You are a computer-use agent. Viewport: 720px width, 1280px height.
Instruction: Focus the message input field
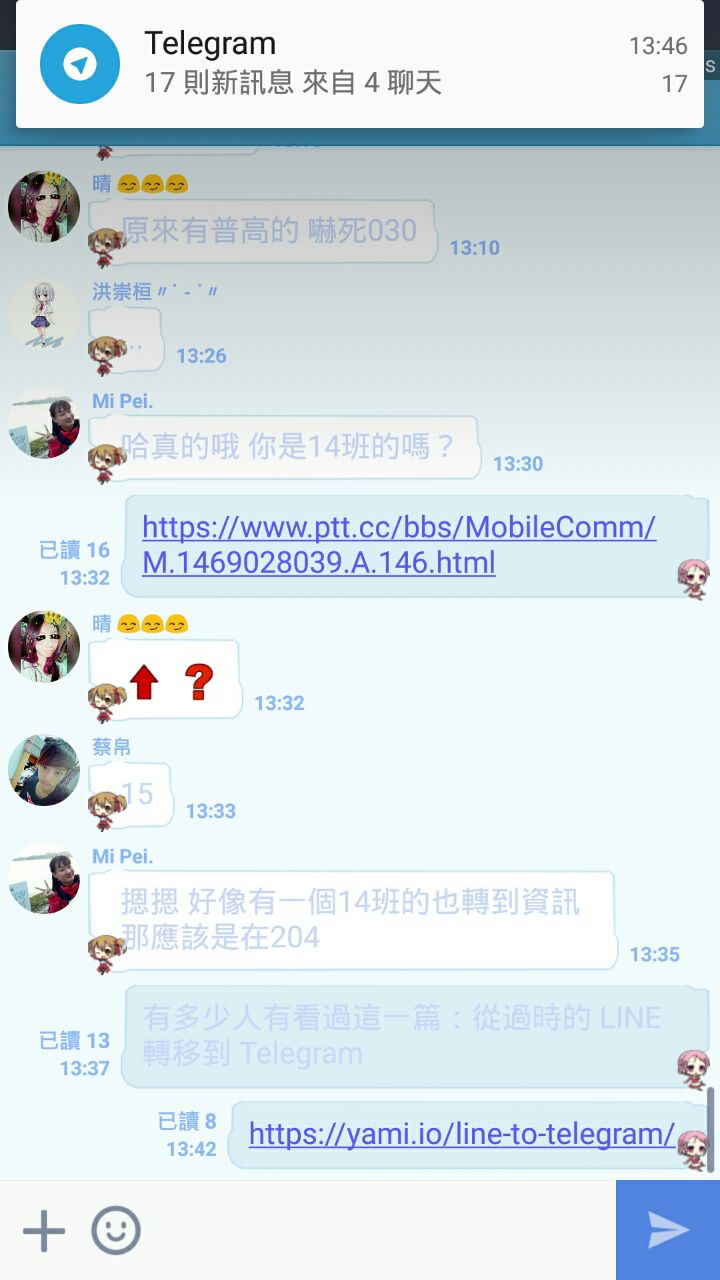coord(380,1231)
